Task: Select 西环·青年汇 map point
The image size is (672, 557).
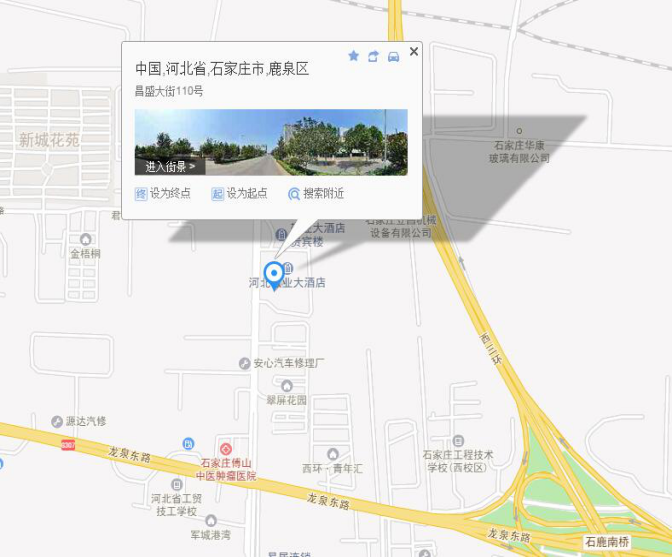Action: coord(332,453)
